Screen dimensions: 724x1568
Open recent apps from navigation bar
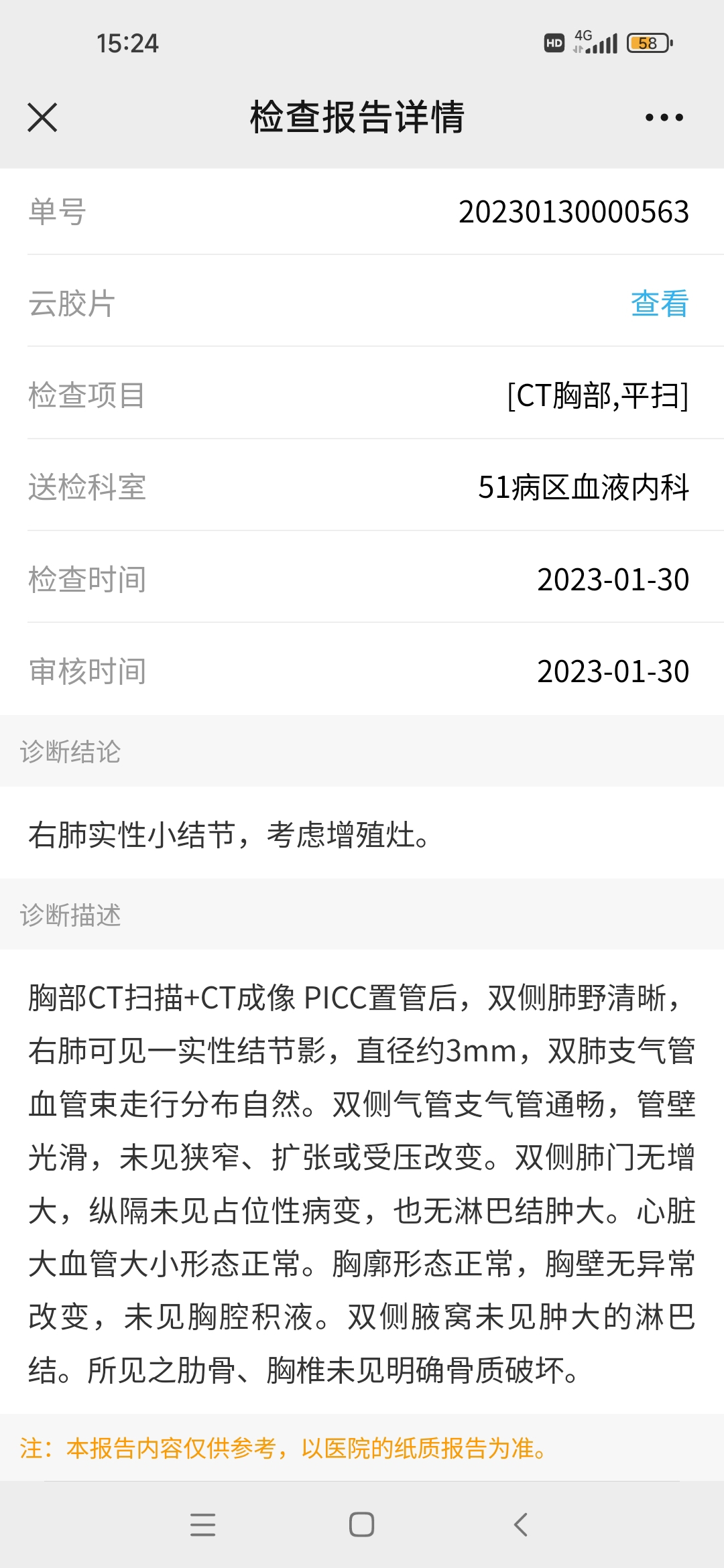point(202,1524)
